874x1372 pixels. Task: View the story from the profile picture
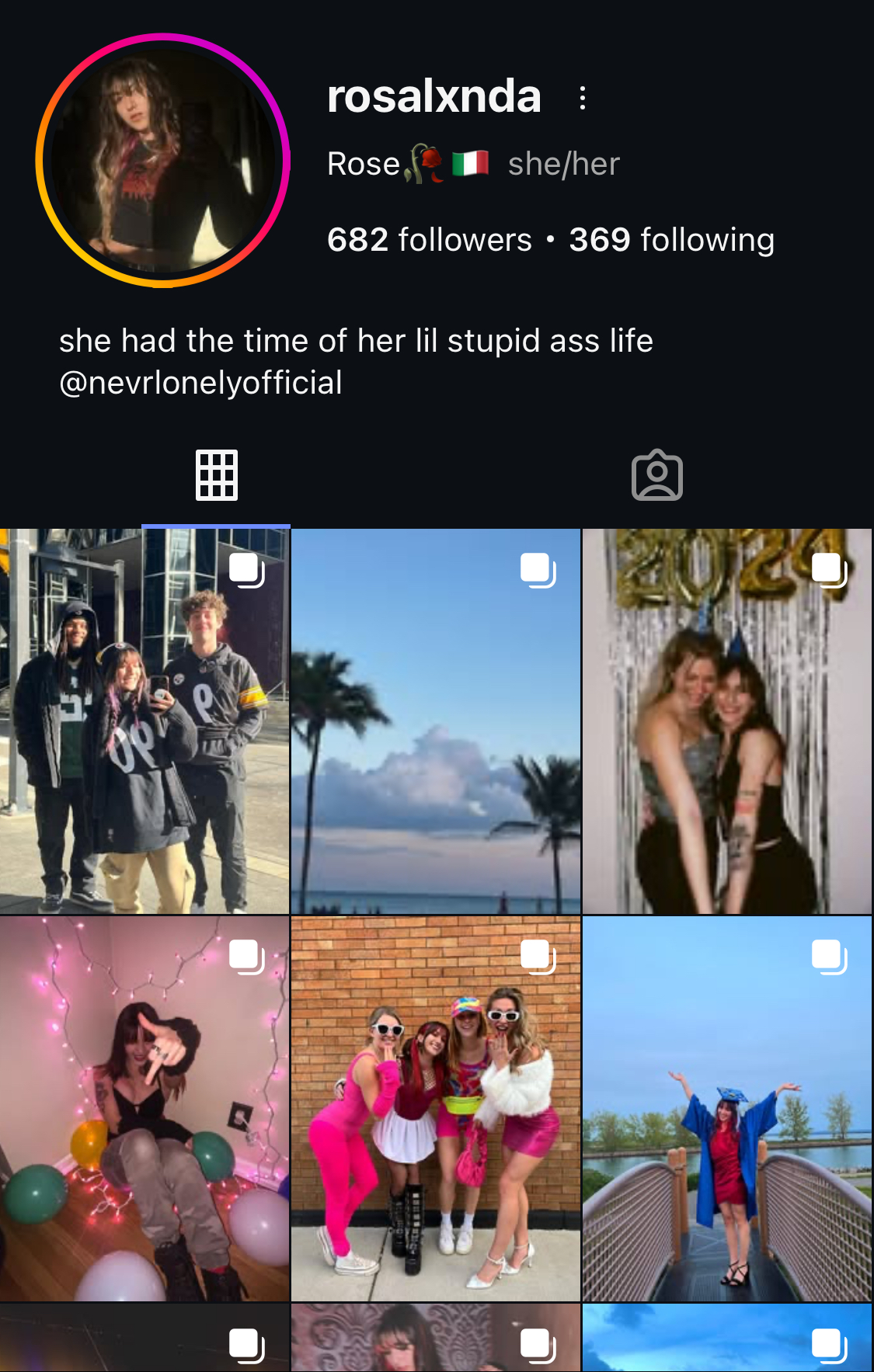click(163, 161)
